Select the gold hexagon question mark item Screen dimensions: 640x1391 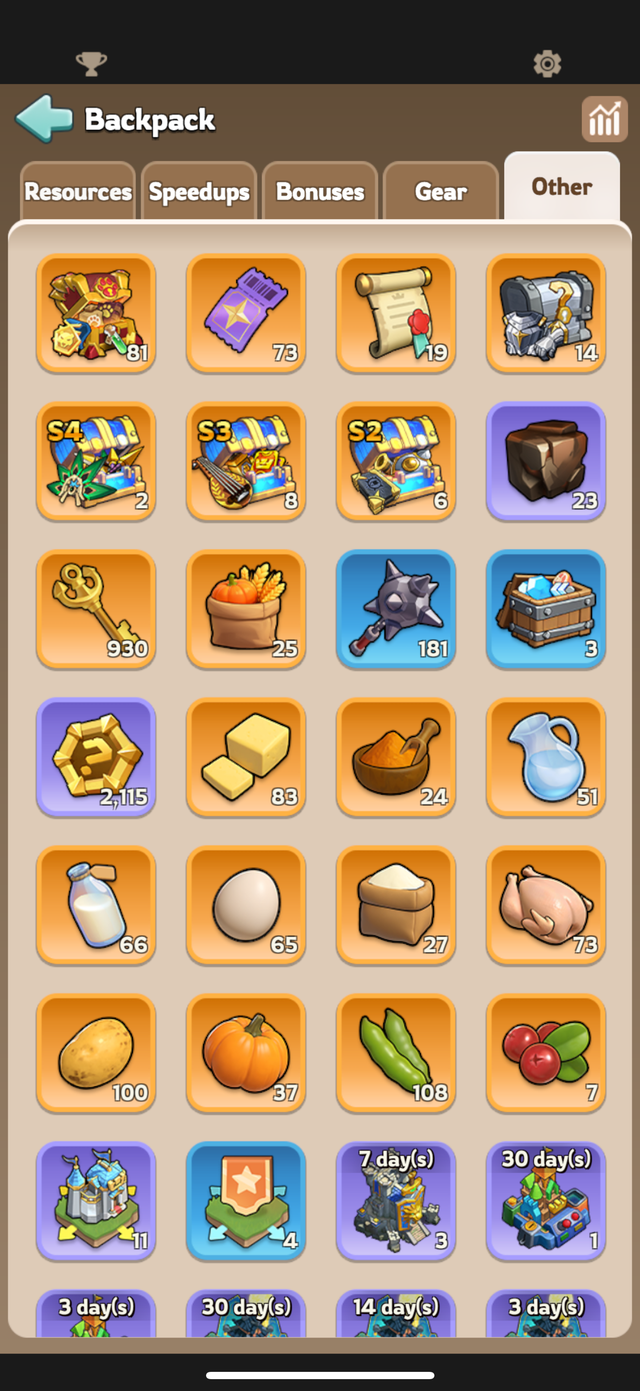click(96, 757)
